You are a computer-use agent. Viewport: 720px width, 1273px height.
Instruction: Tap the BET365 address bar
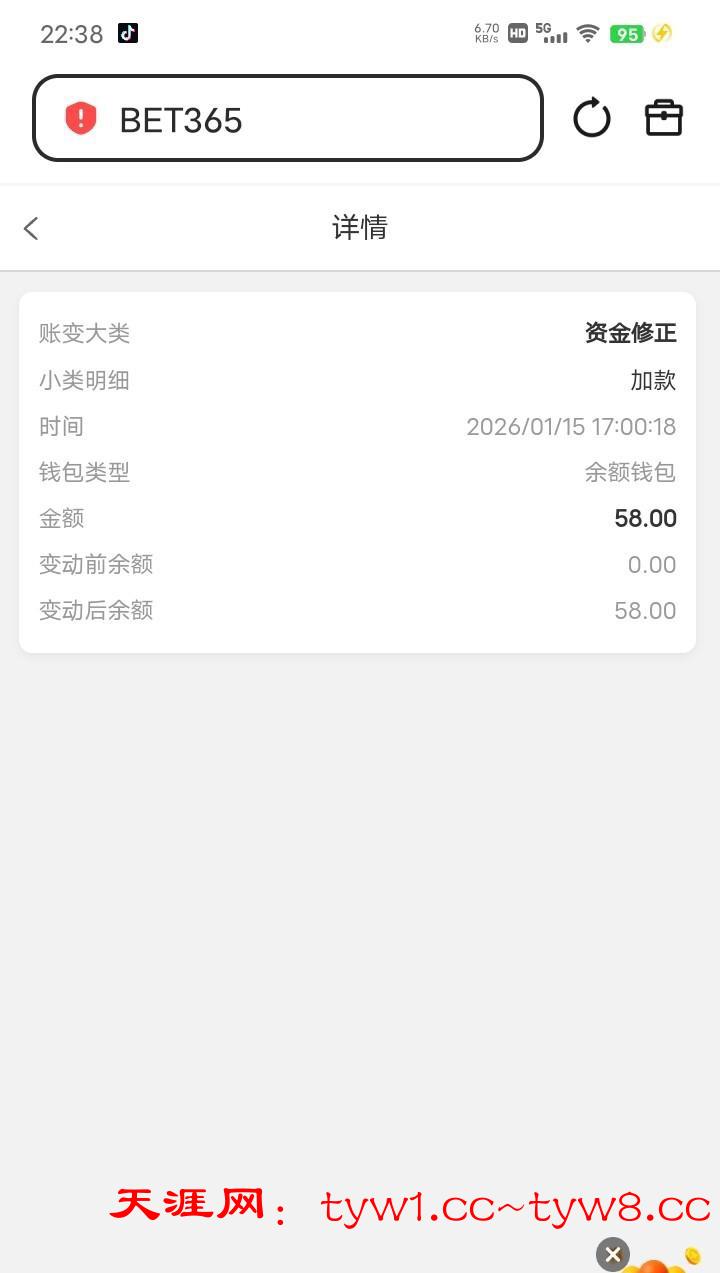click(300, 119)
